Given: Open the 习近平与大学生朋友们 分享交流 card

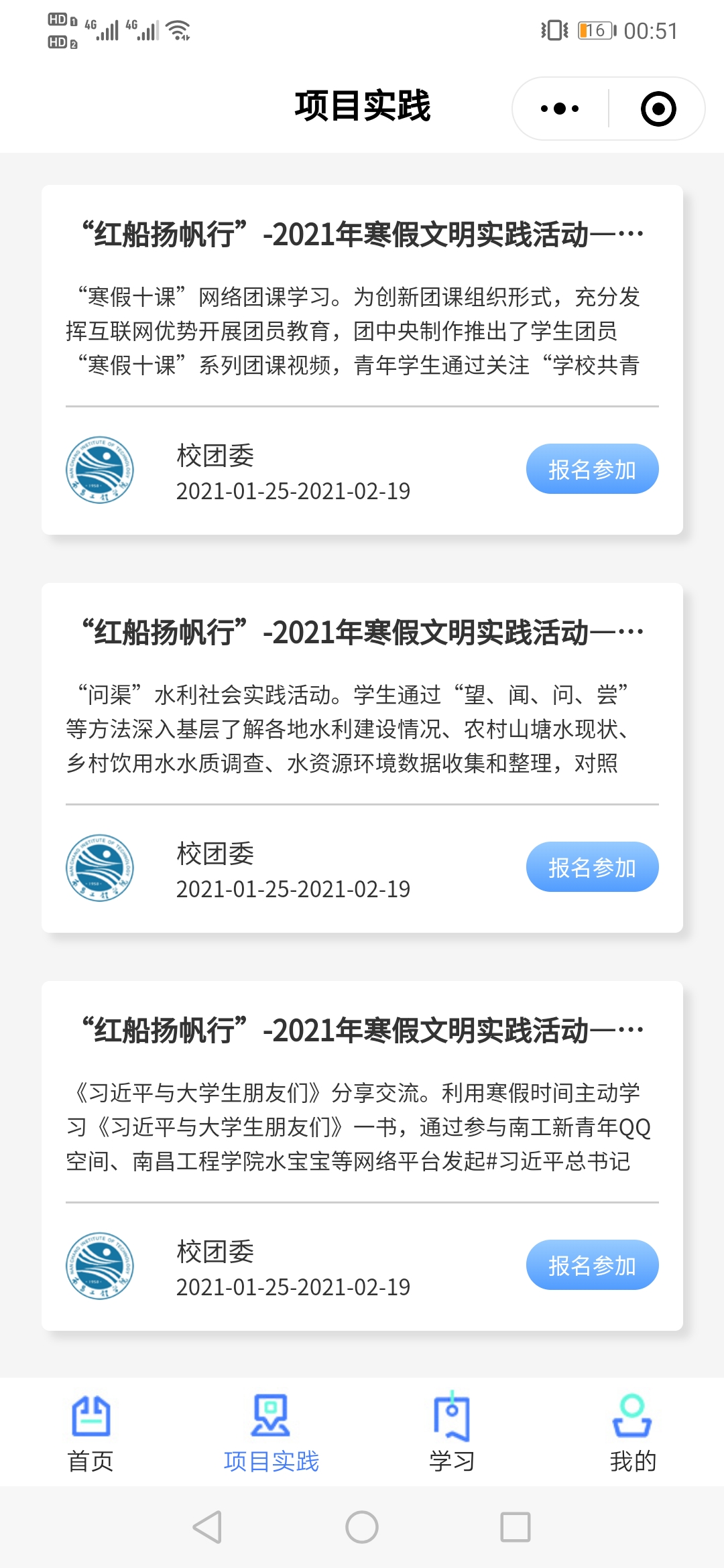Looking at the screenshot, I should [362, 1156].
